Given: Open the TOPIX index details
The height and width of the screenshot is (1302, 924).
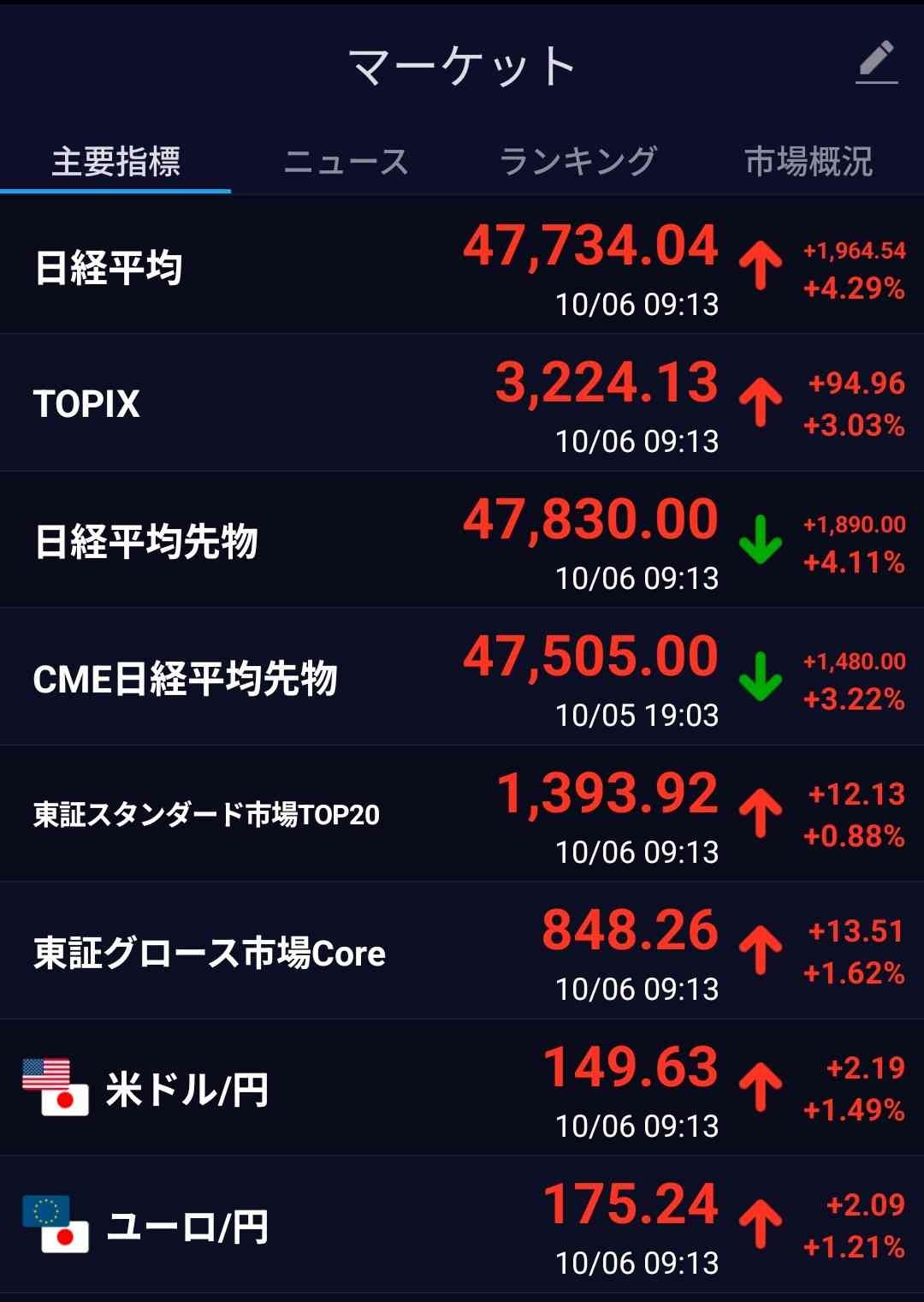Looking at the screenshot, I should [462, 403].
